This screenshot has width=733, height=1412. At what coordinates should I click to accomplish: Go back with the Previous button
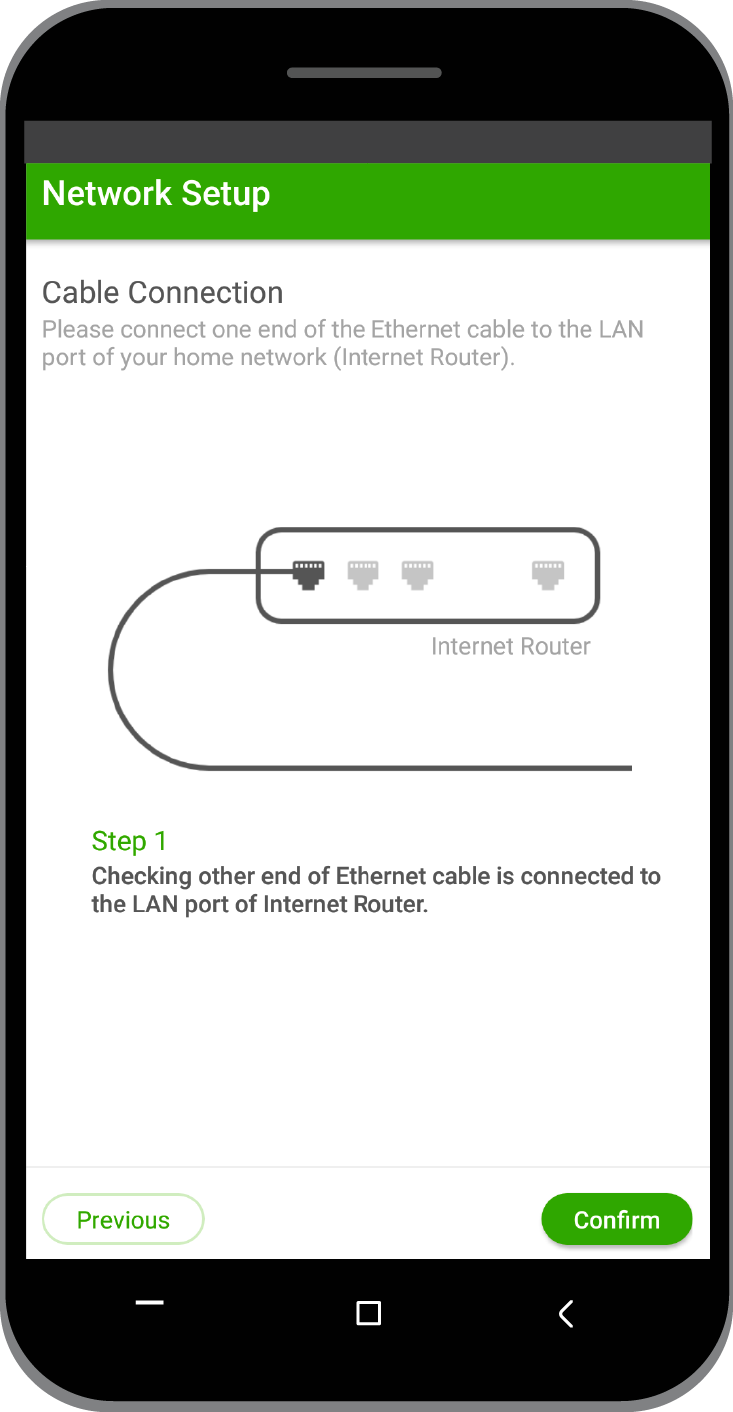coord(123,1219)
